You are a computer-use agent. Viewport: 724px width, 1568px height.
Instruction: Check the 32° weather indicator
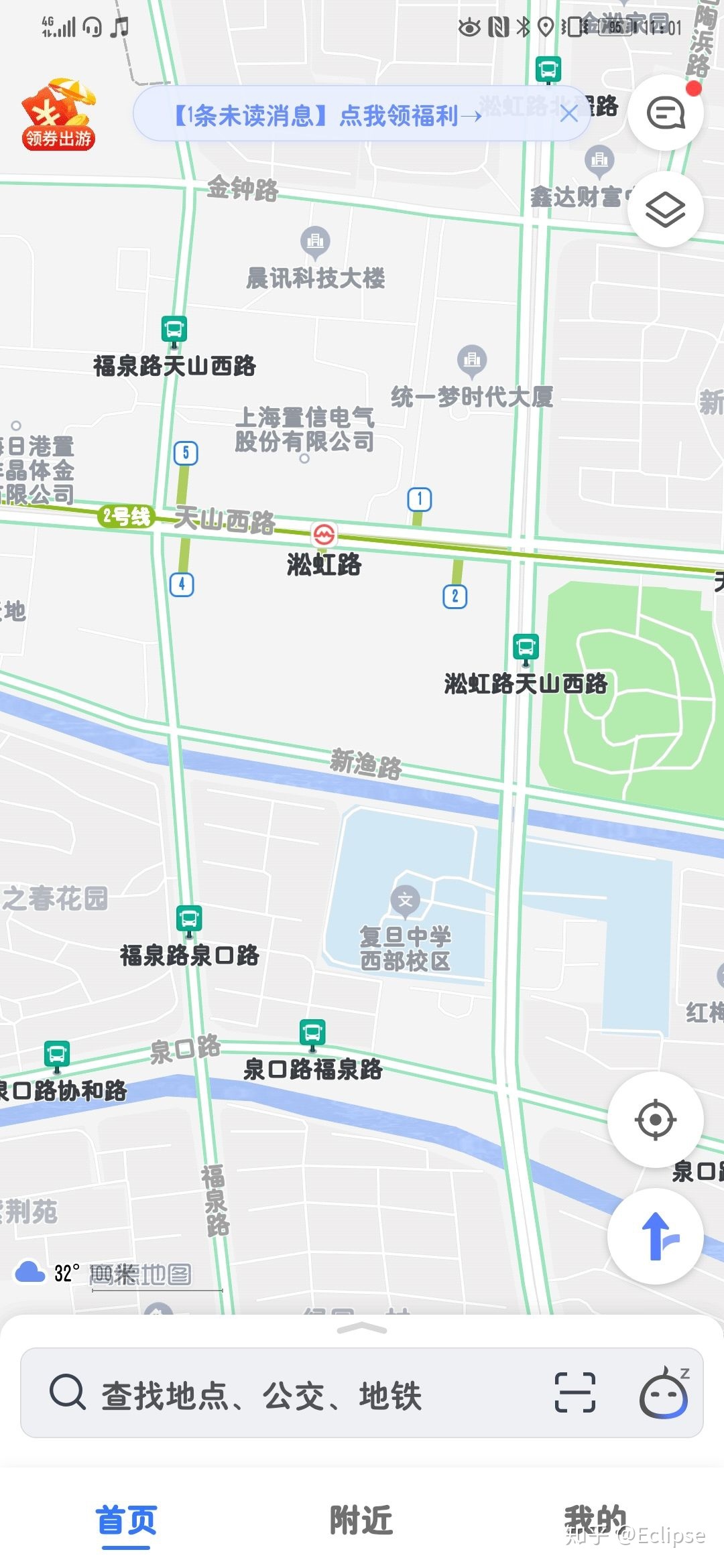48,1272
